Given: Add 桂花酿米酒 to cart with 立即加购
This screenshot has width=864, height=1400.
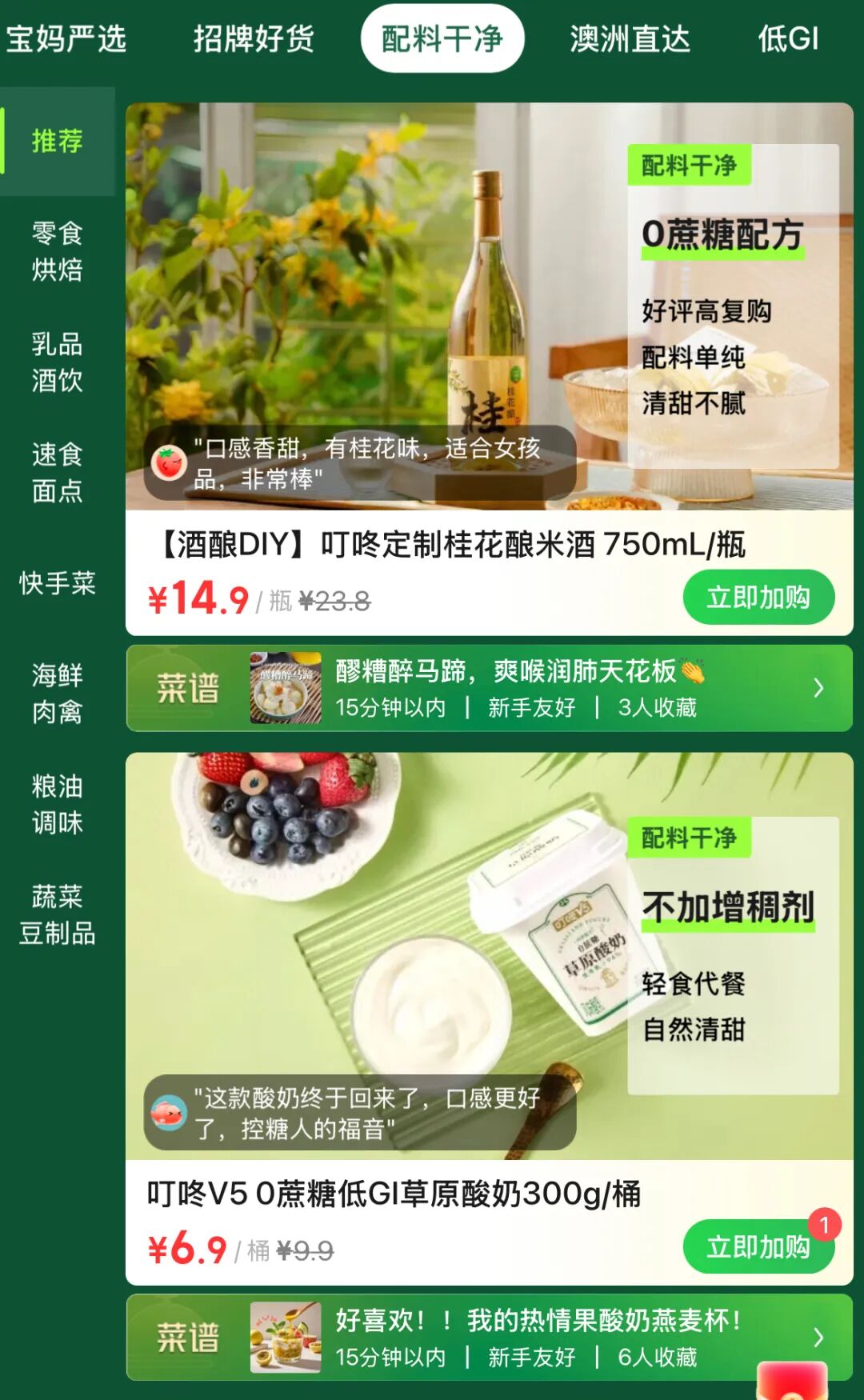Looking at the screenshot, I should coord(758,598).
